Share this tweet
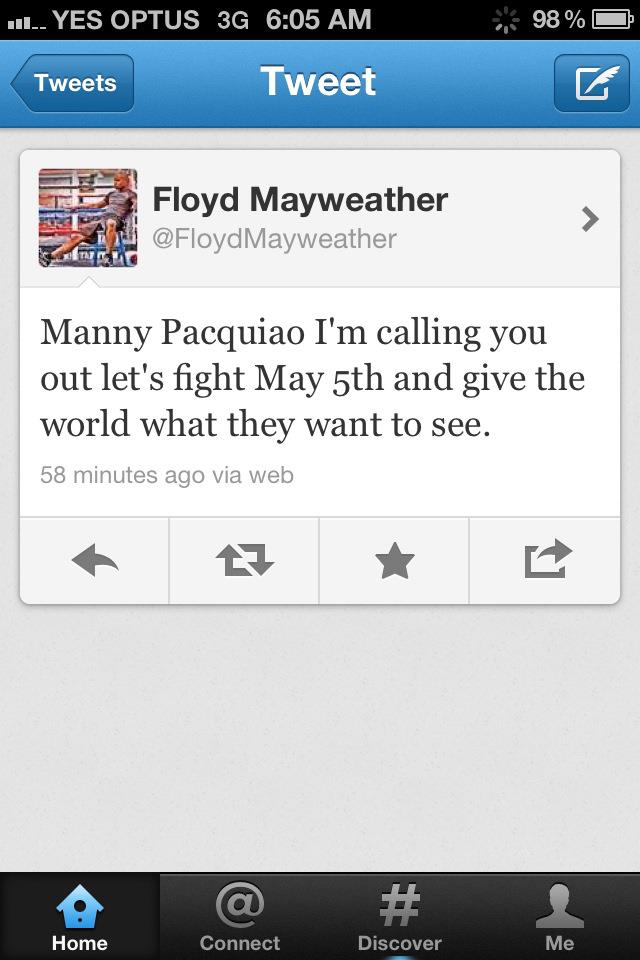Image resolution: width=640 pixels, height=960 pixels. (545, 561)
